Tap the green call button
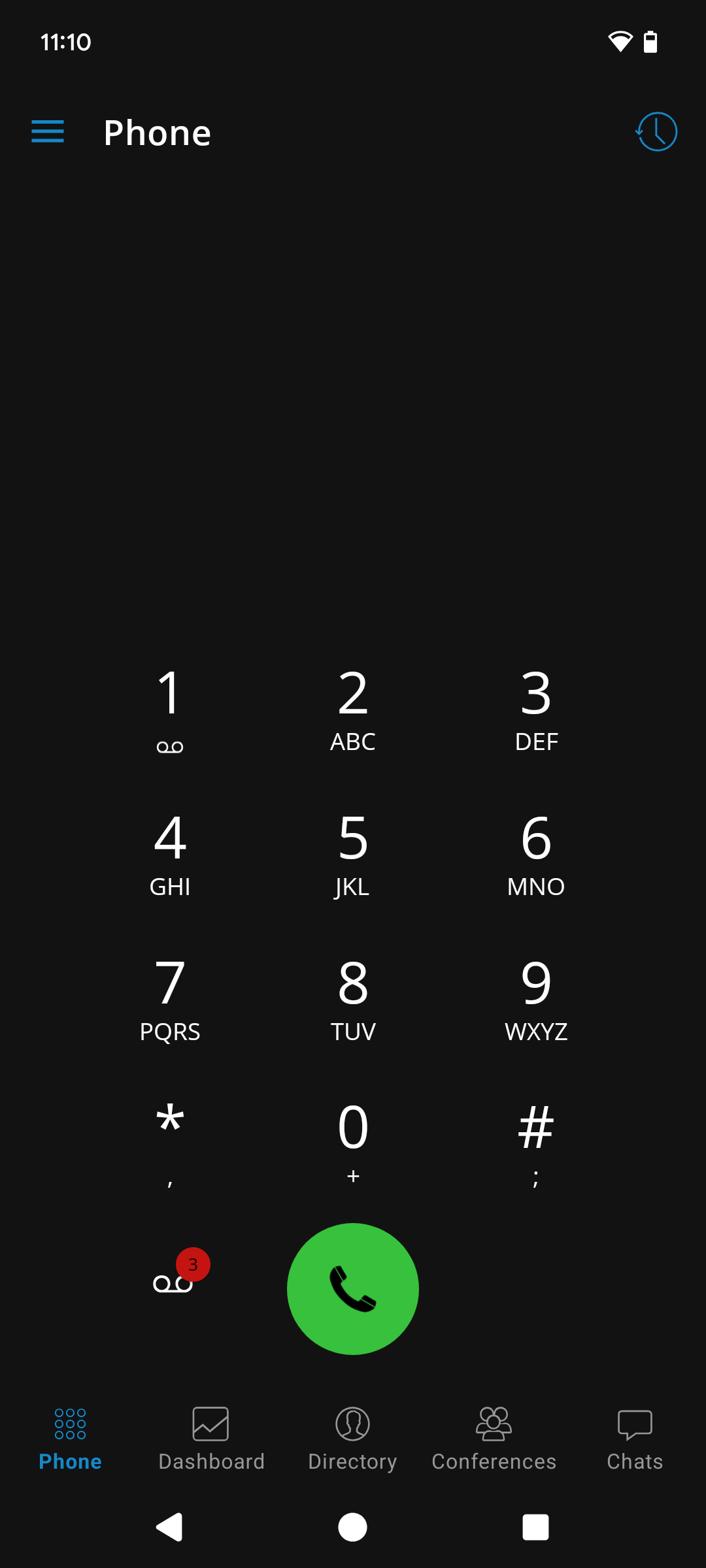Viewport: 706px width, 1568px height. pyautogui.click(x=352, y=1288)
